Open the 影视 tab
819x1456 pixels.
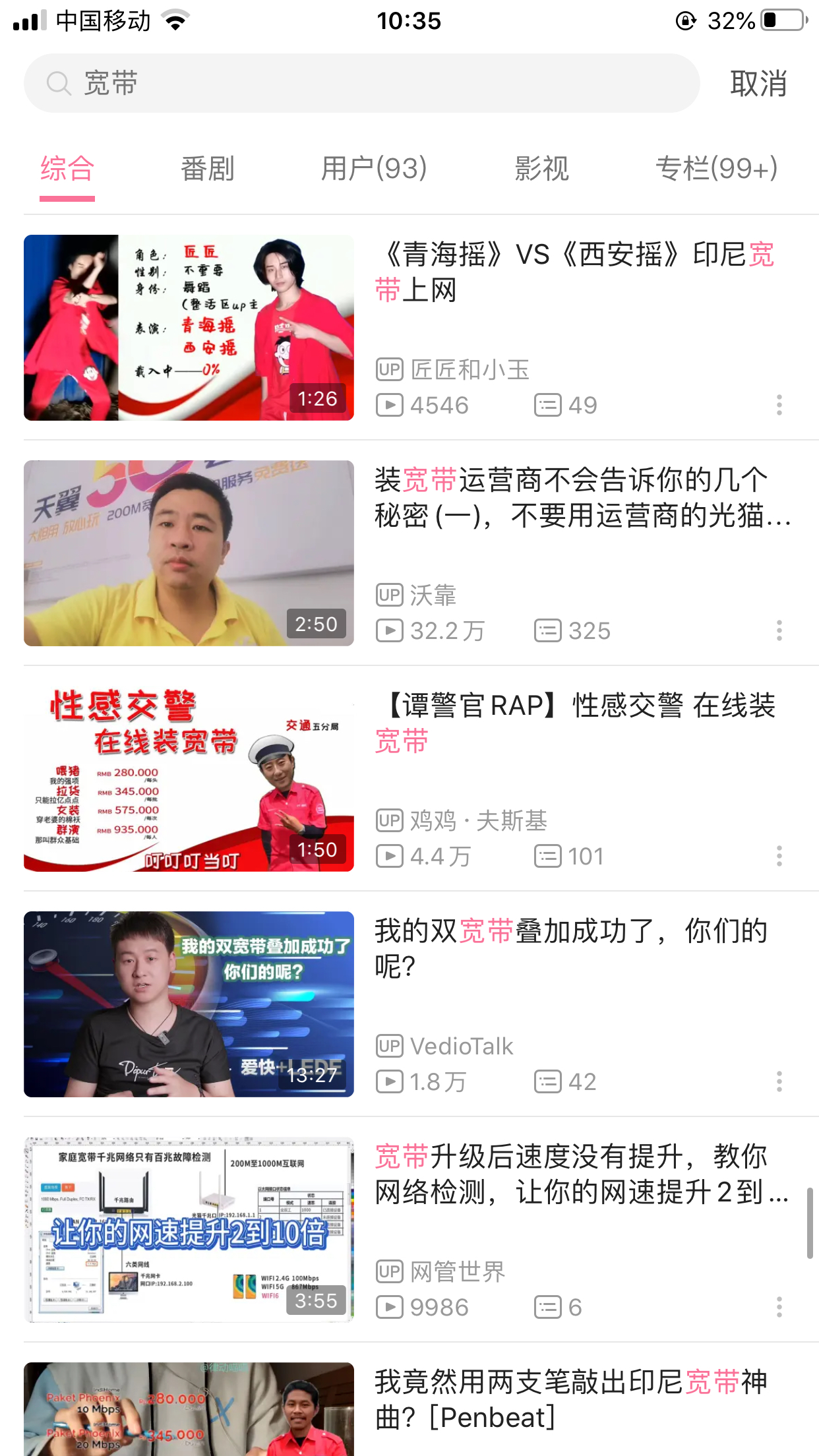tap(541, 169)
